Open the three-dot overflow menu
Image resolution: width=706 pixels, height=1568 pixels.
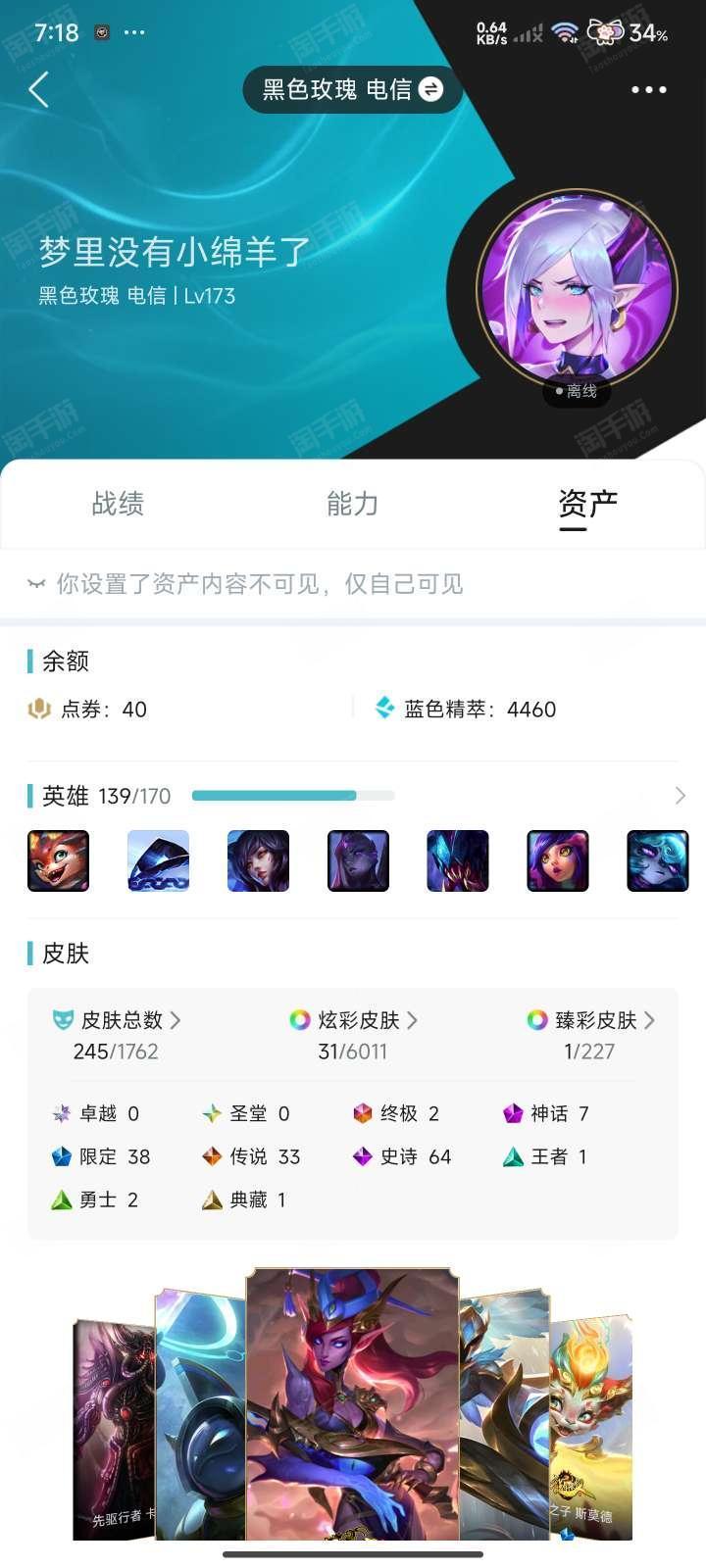click(648, 90)
